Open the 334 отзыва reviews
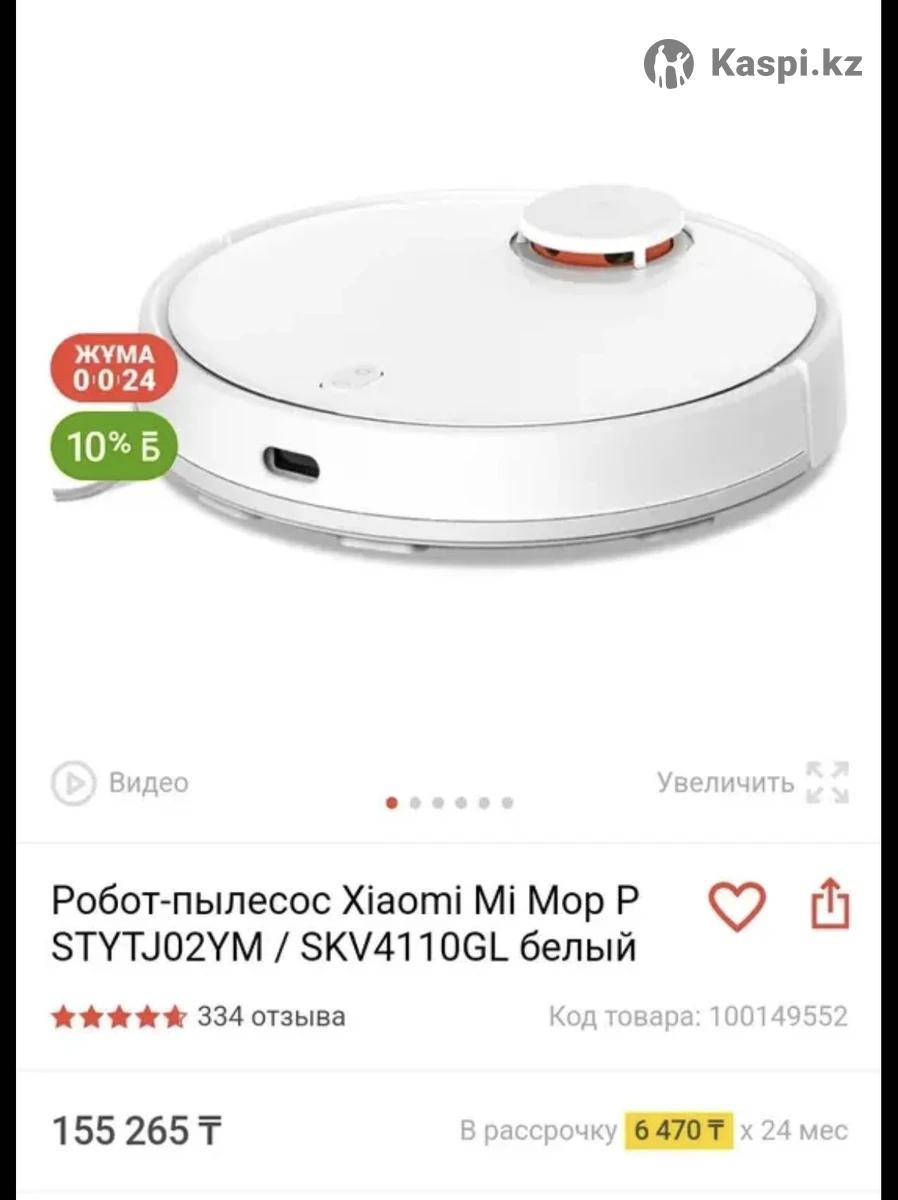Viewport: 898px width, 1200px height. [x=270, y=1017]
